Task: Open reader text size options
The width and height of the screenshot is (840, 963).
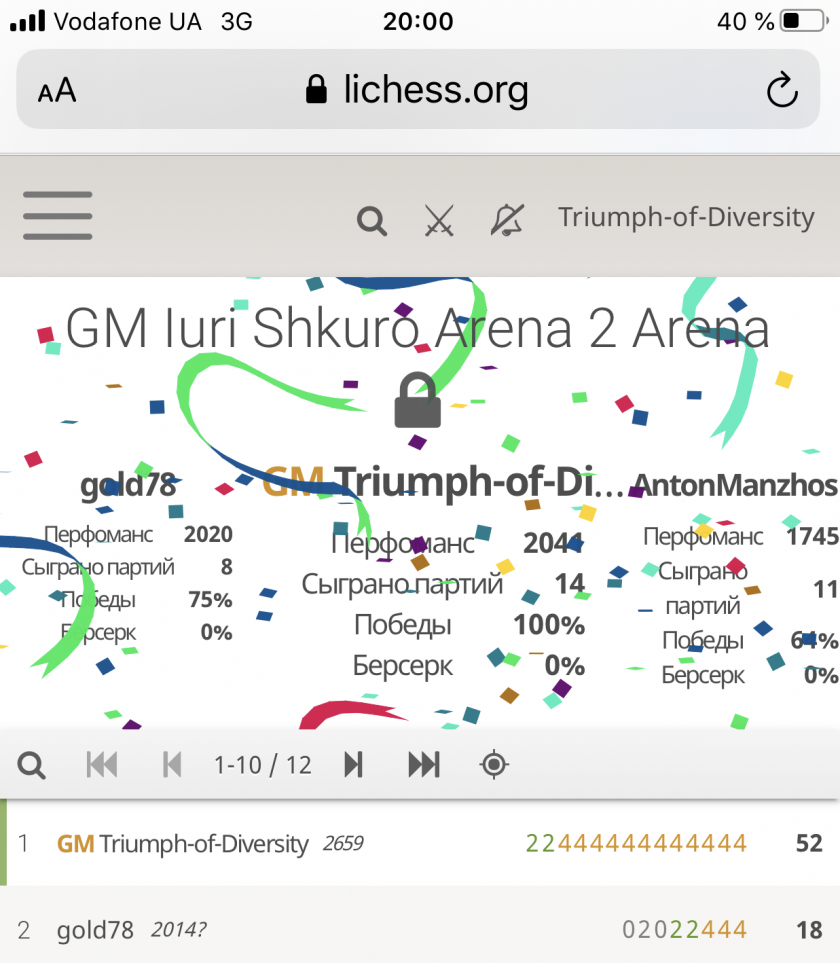Action: [57, 91]
